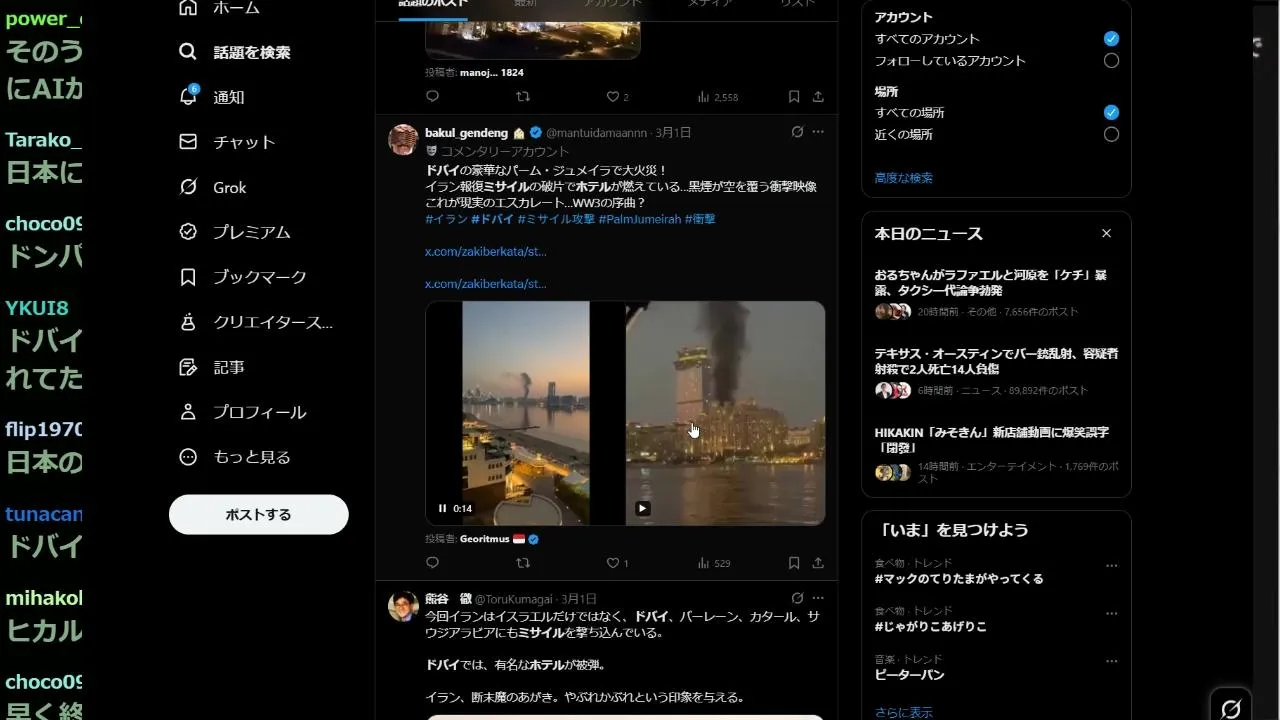Pause the video in bakul_gendeng's post
1280x720 pixels.
point(442,508)
